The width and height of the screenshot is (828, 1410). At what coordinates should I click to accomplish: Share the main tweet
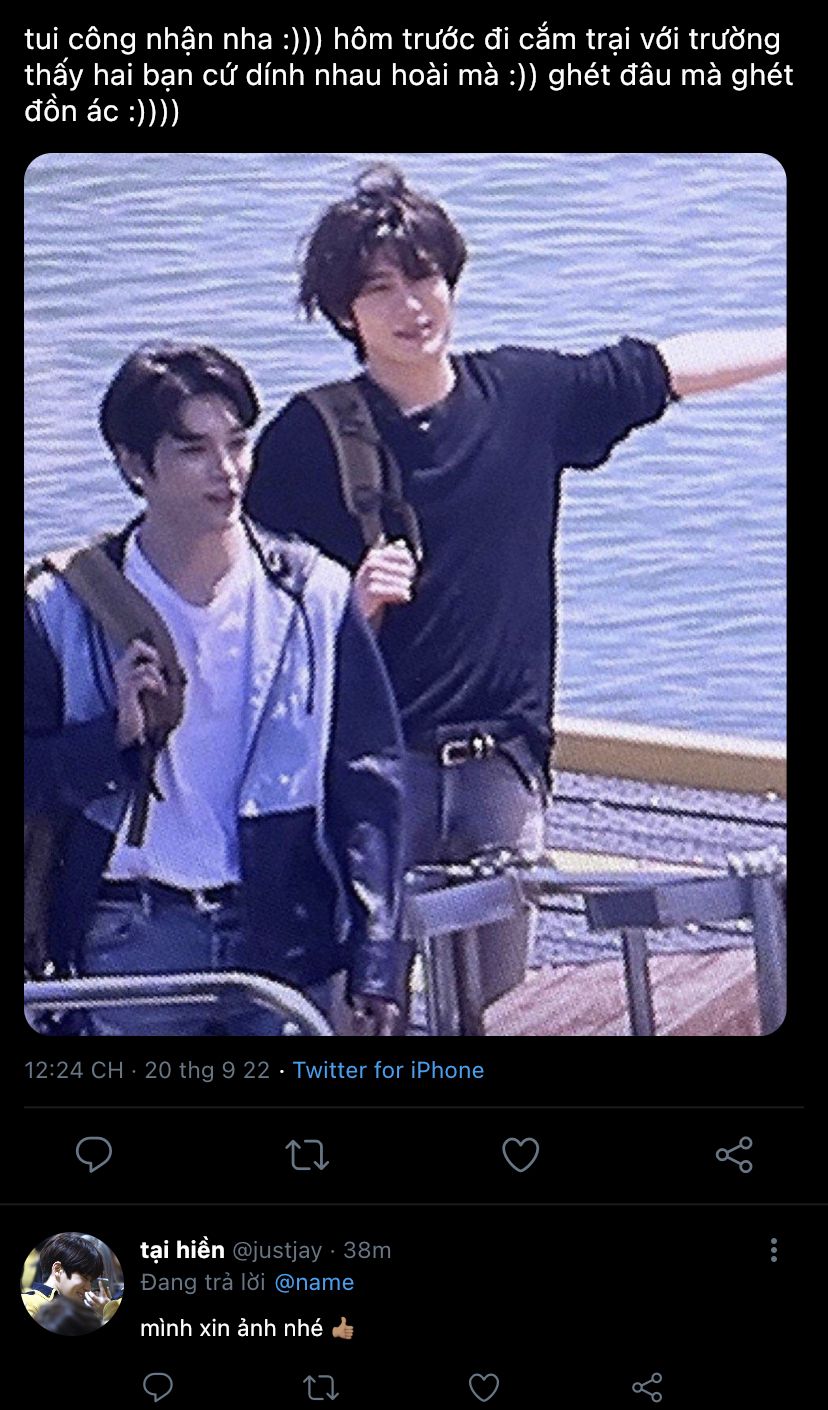click(734, 1155)
